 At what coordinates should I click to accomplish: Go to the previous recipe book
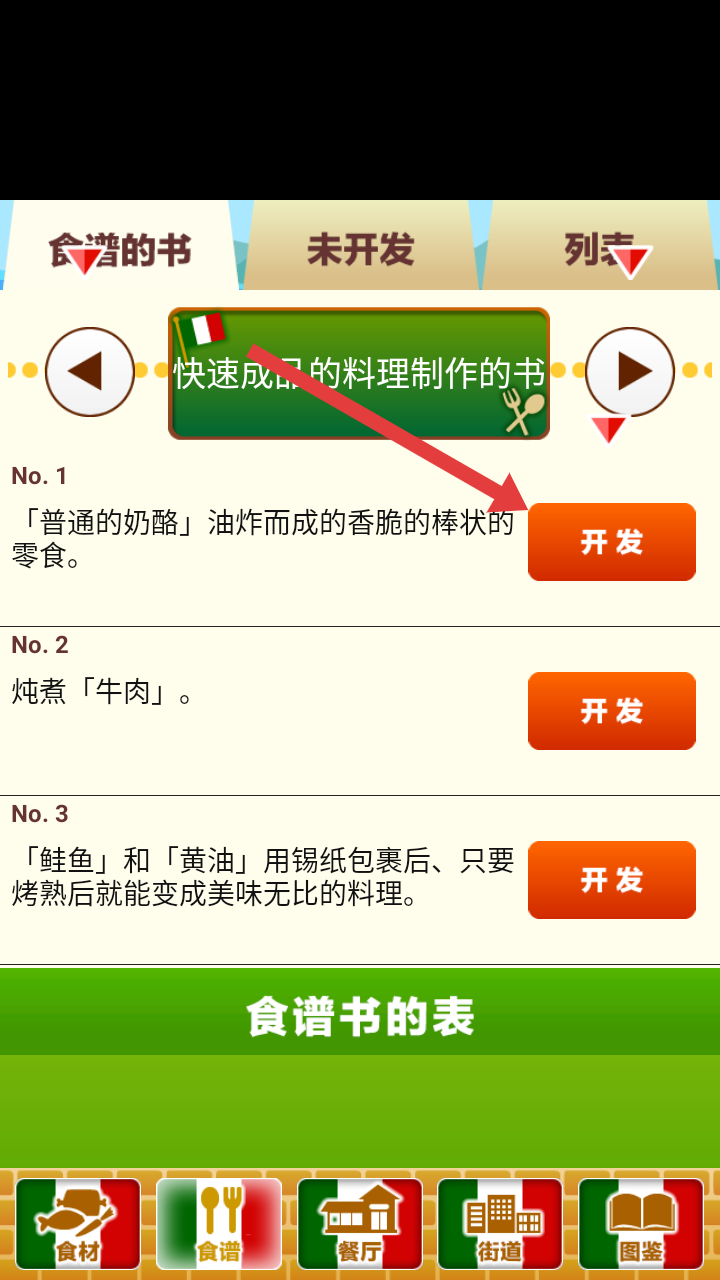point(90,372)
